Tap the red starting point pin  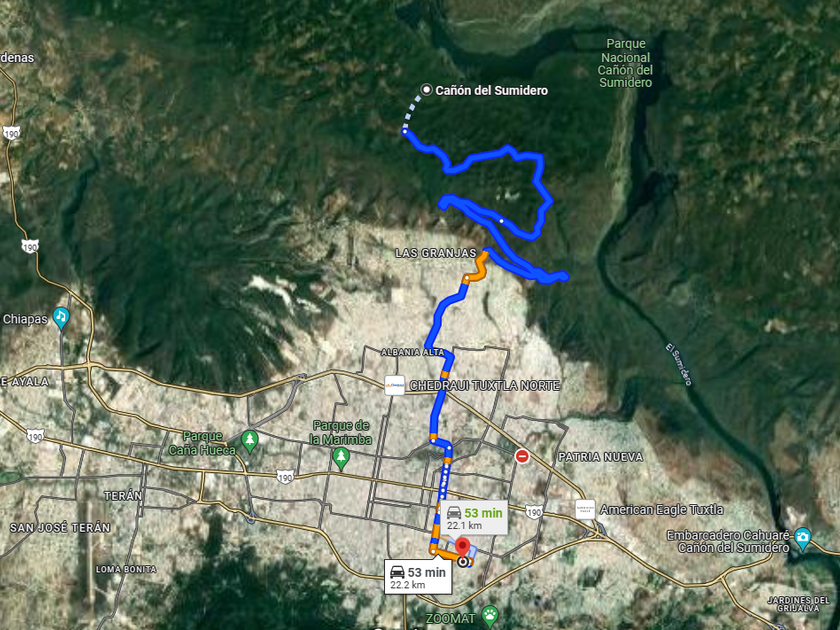(462, 549)
